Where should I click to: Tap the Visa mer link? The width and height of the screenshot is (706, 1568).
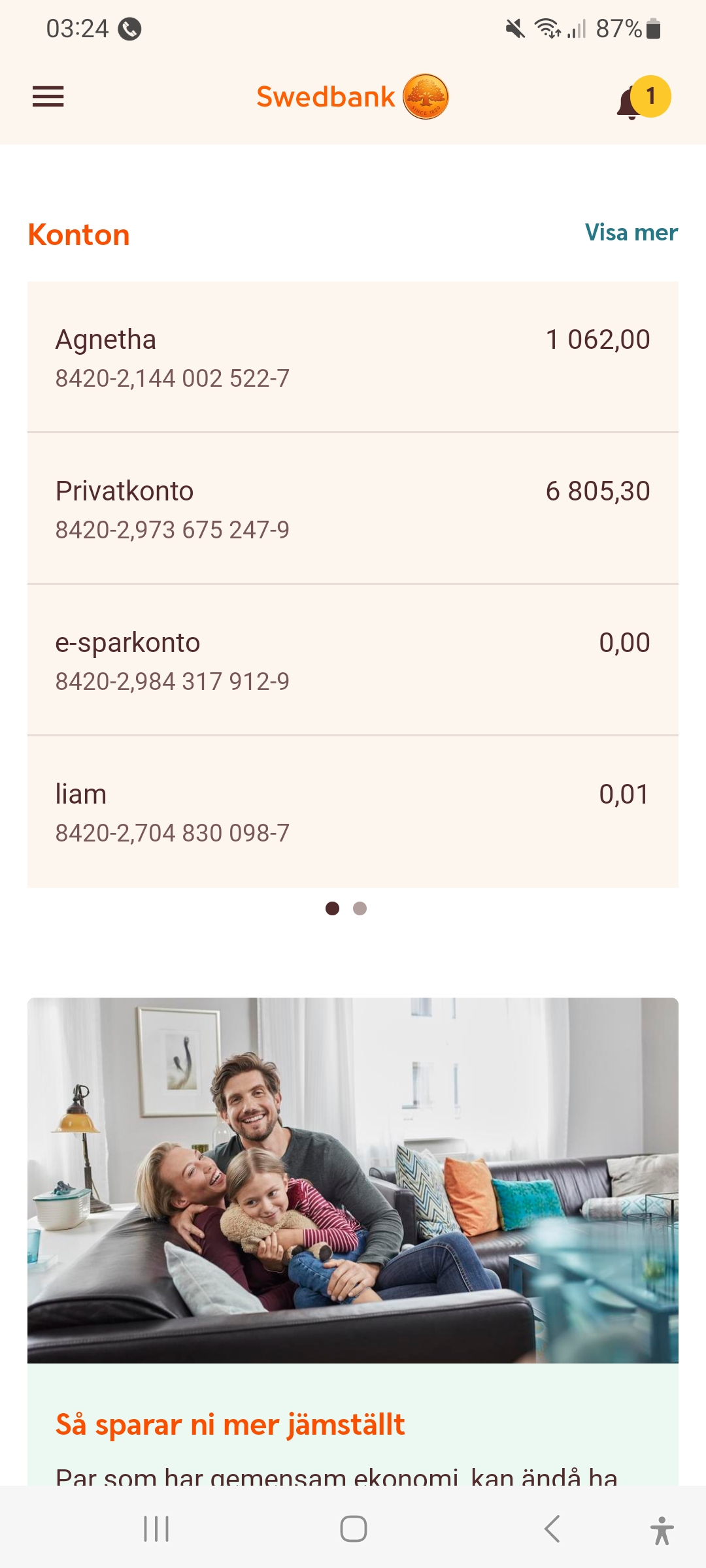point(631,233)
